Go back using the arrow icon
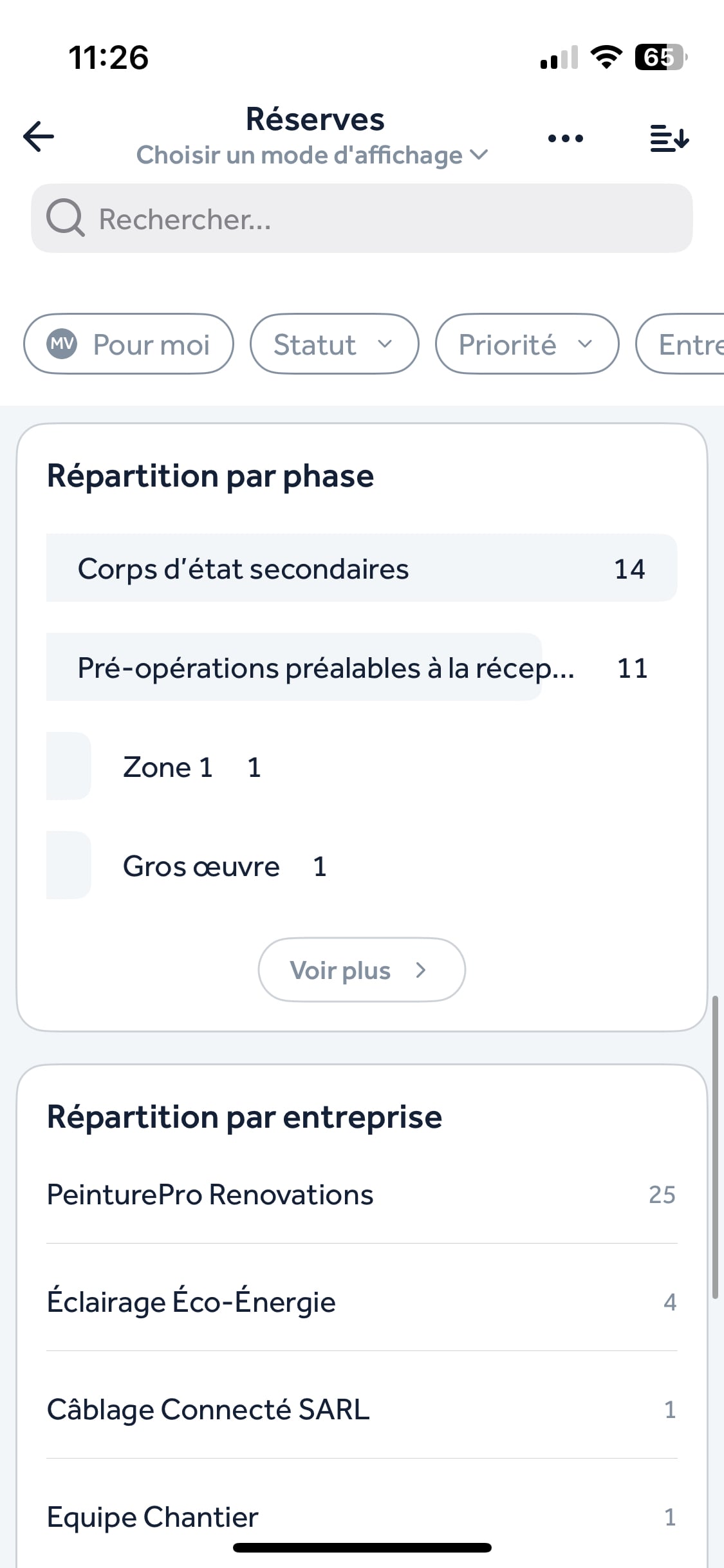The width and height of the screenshot is (724, 1568). pos(39,136)
